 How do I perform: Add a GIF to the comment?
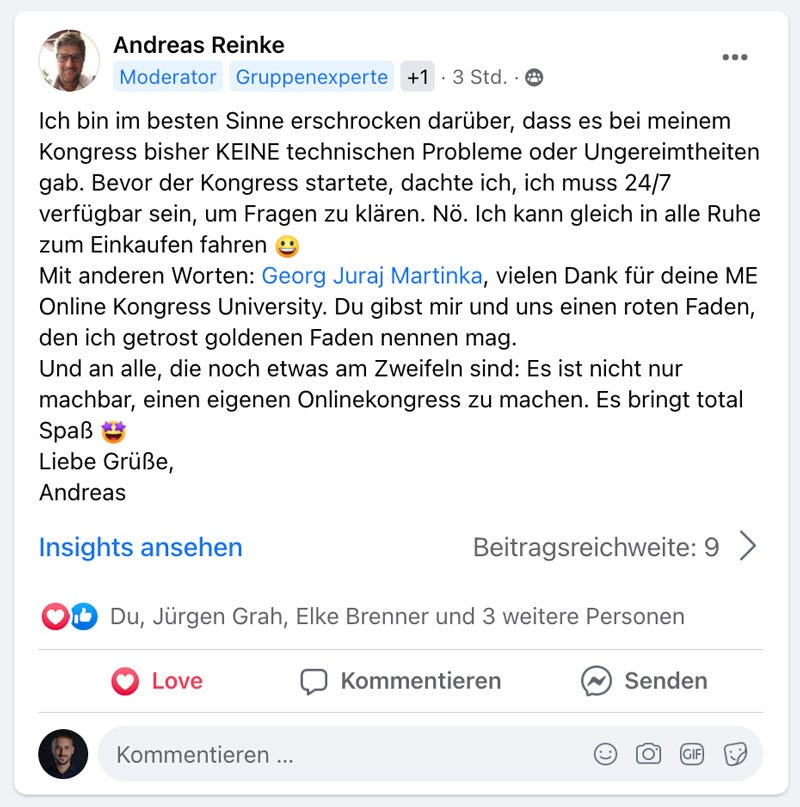[x=692, y=754]
